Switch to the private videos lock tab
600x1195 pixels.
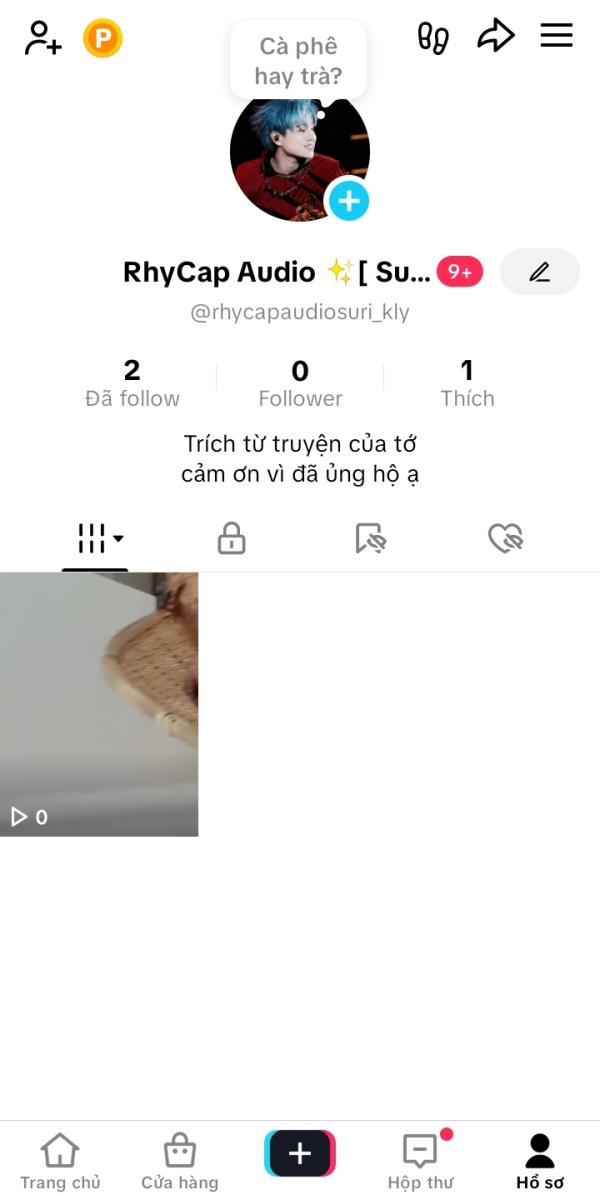(x=231, y=539)
